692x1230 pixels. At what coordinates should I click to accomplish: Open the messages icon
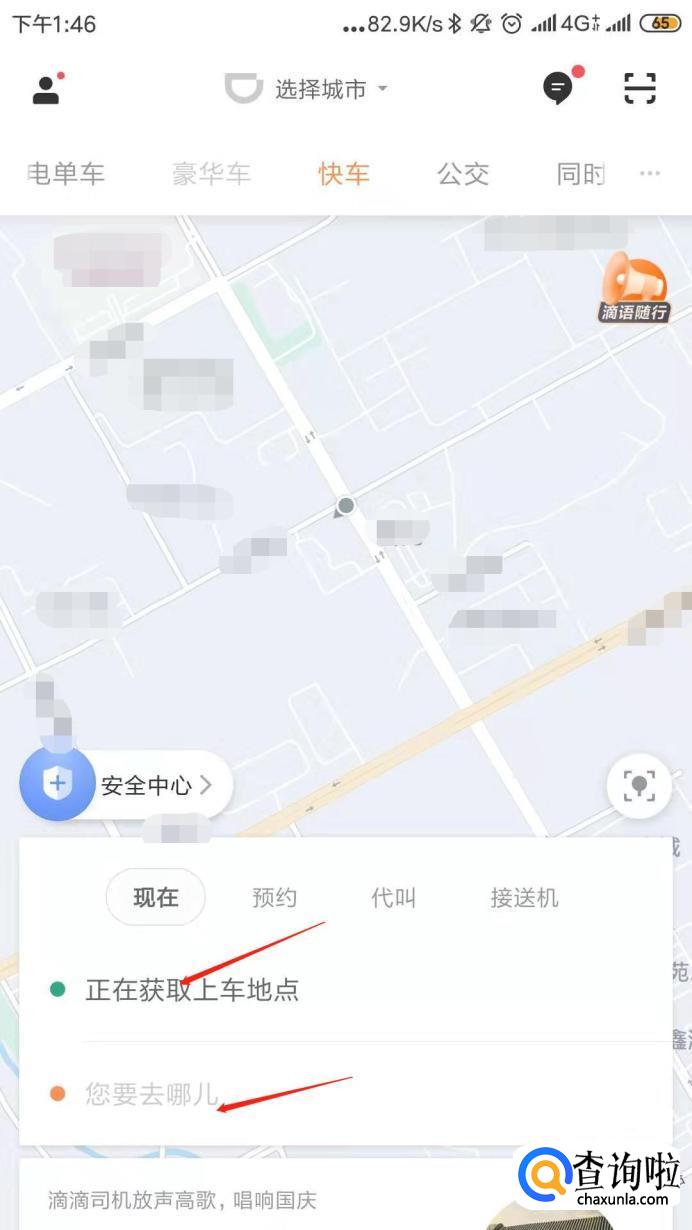click(x=558, y=89)
